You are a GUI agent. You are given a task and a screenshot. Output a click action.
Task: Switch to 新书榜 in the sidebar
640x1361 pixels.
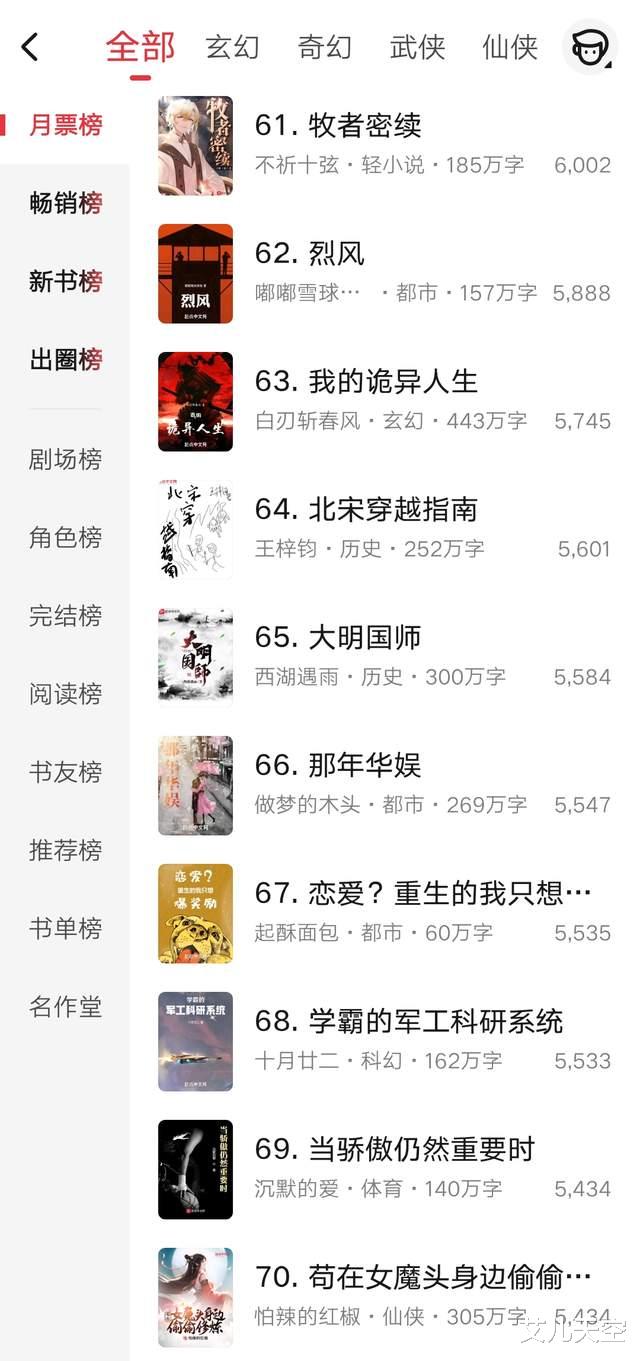66,281
